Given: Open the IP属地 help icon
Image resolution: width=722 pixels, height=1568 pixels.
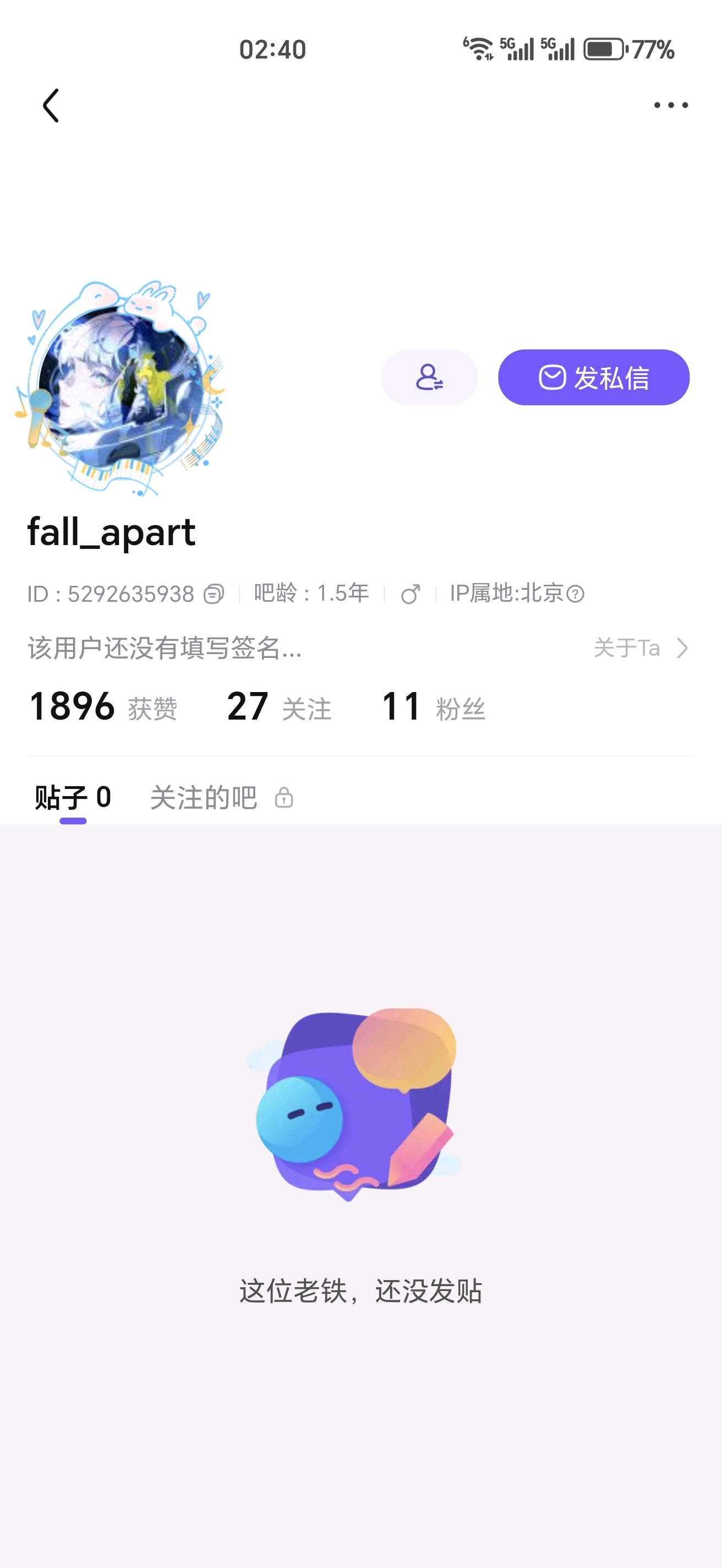Looking at the screenshot, I should point(576,594).
